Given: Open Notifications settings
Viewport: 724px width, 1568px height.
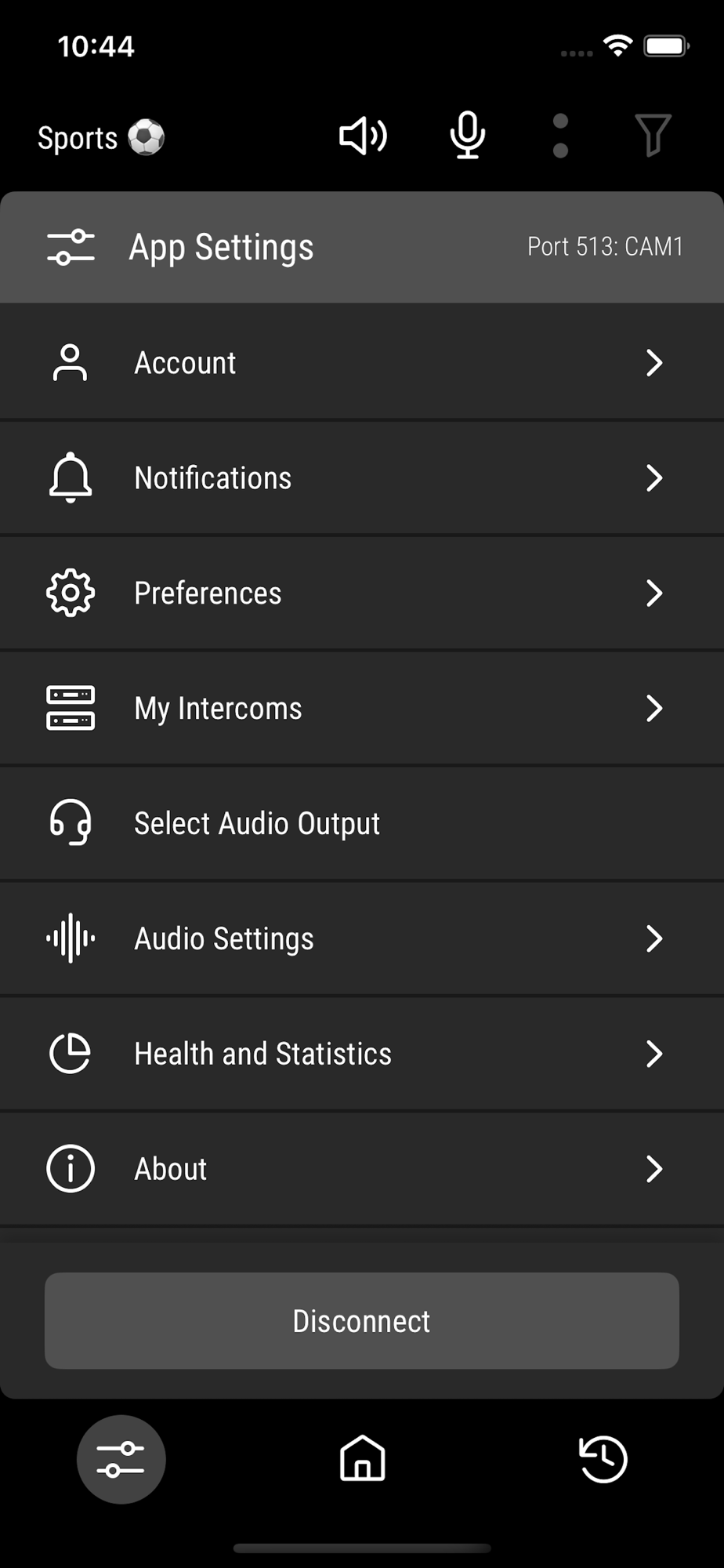Looking at the screenshot, I should pos(362,478).
